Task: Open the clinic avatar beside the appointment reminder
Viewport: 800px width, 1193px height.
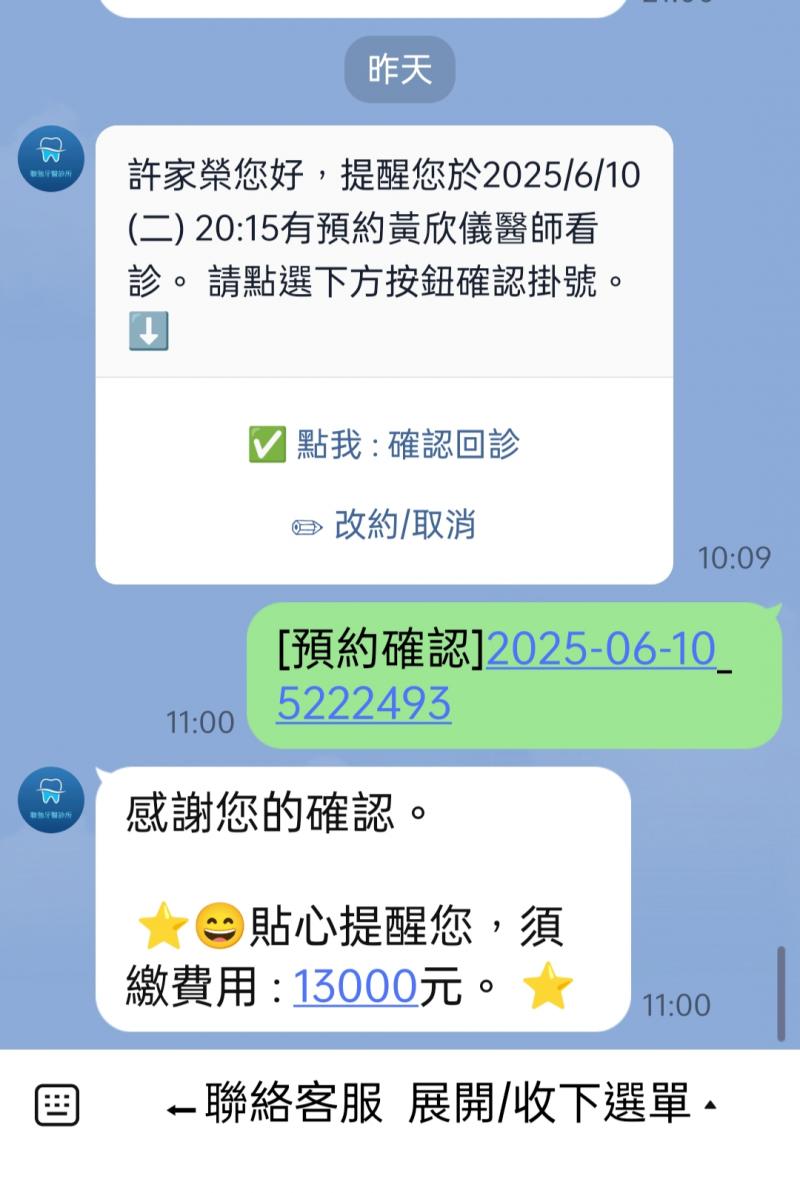Action: [51, 158]
